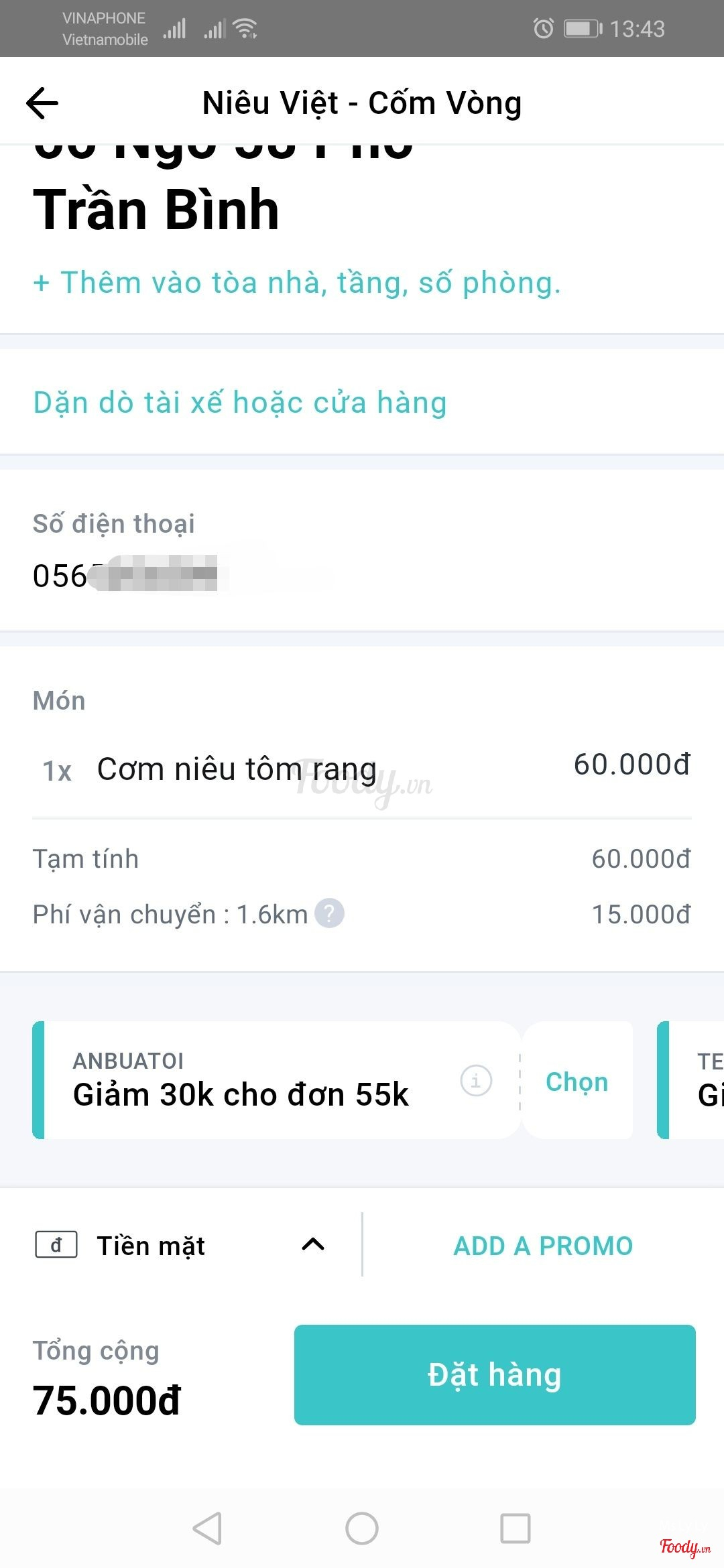This screenshot has width=724, height=1568.
Task: Go to the system home screen
Action: tap(362, 1528)
